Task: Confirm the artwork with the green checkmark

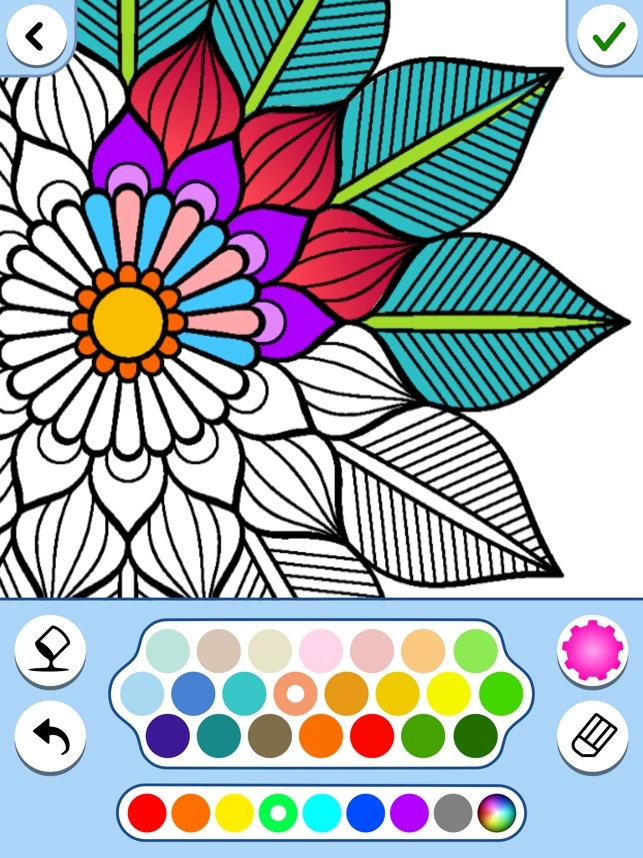Action: (606, 37)
